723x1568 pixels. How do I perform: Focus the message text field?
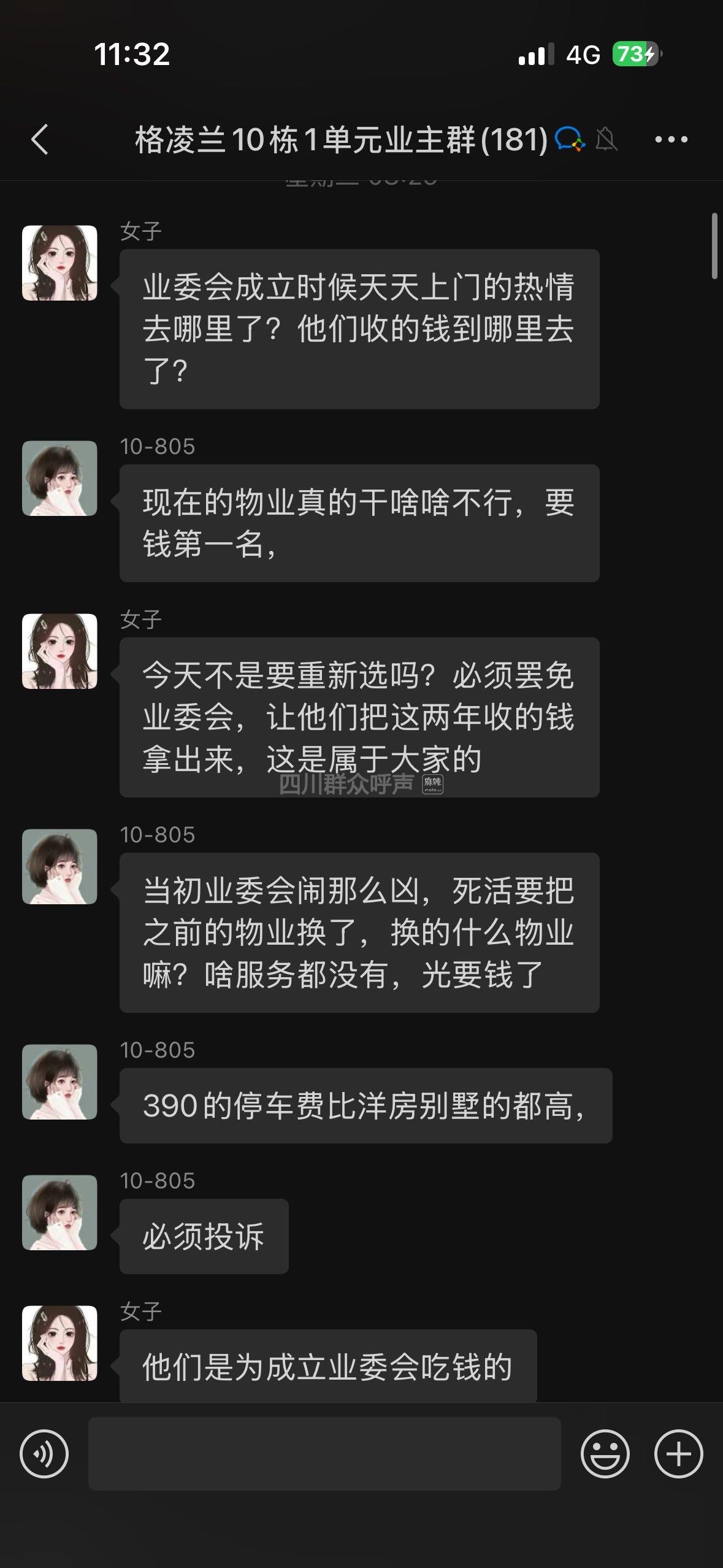(324, 1453)
